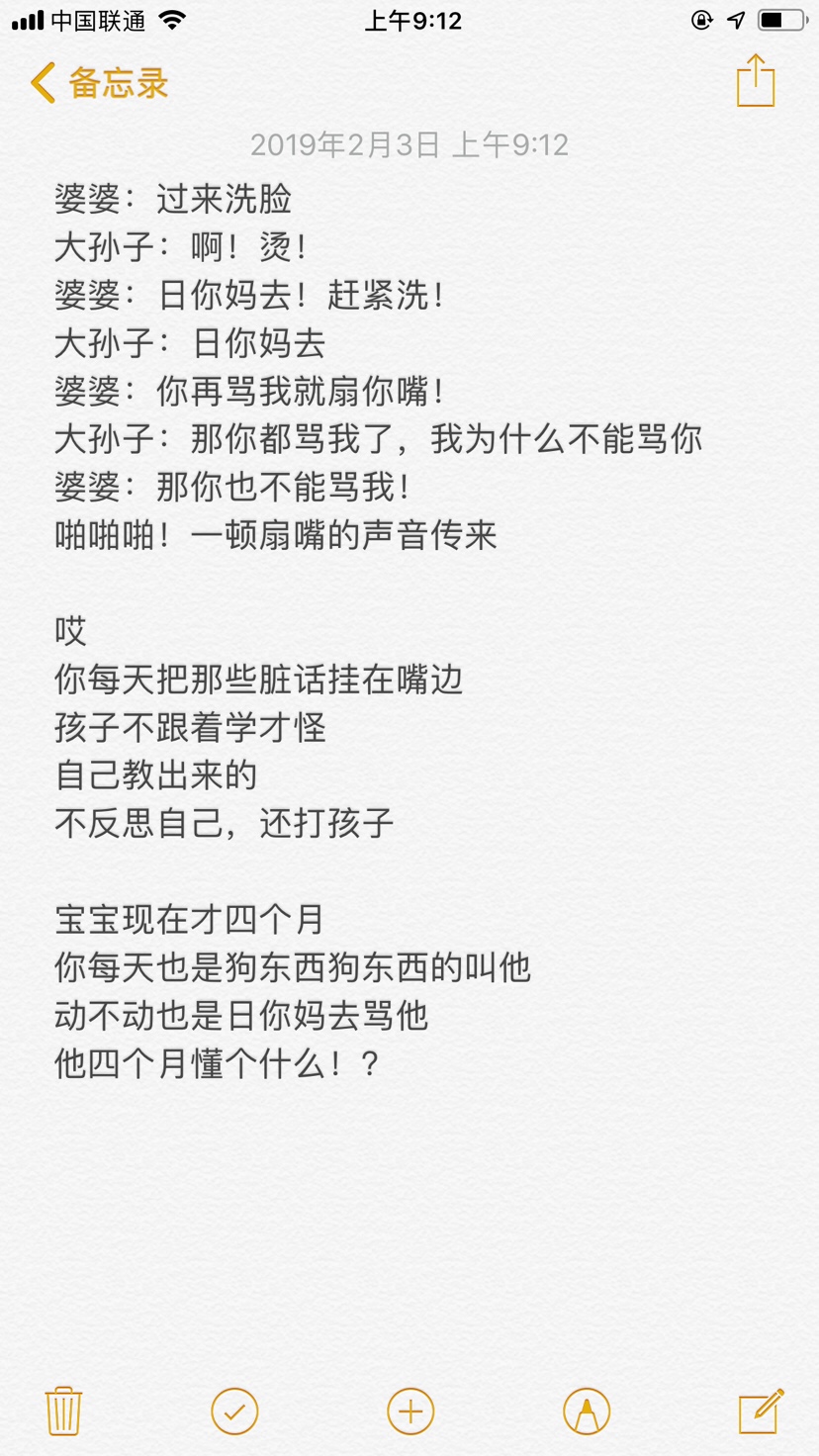This screenshot has height=1456, width=819.
Task: Share this note
Action: pyautogui.click(x=756, y=81)
